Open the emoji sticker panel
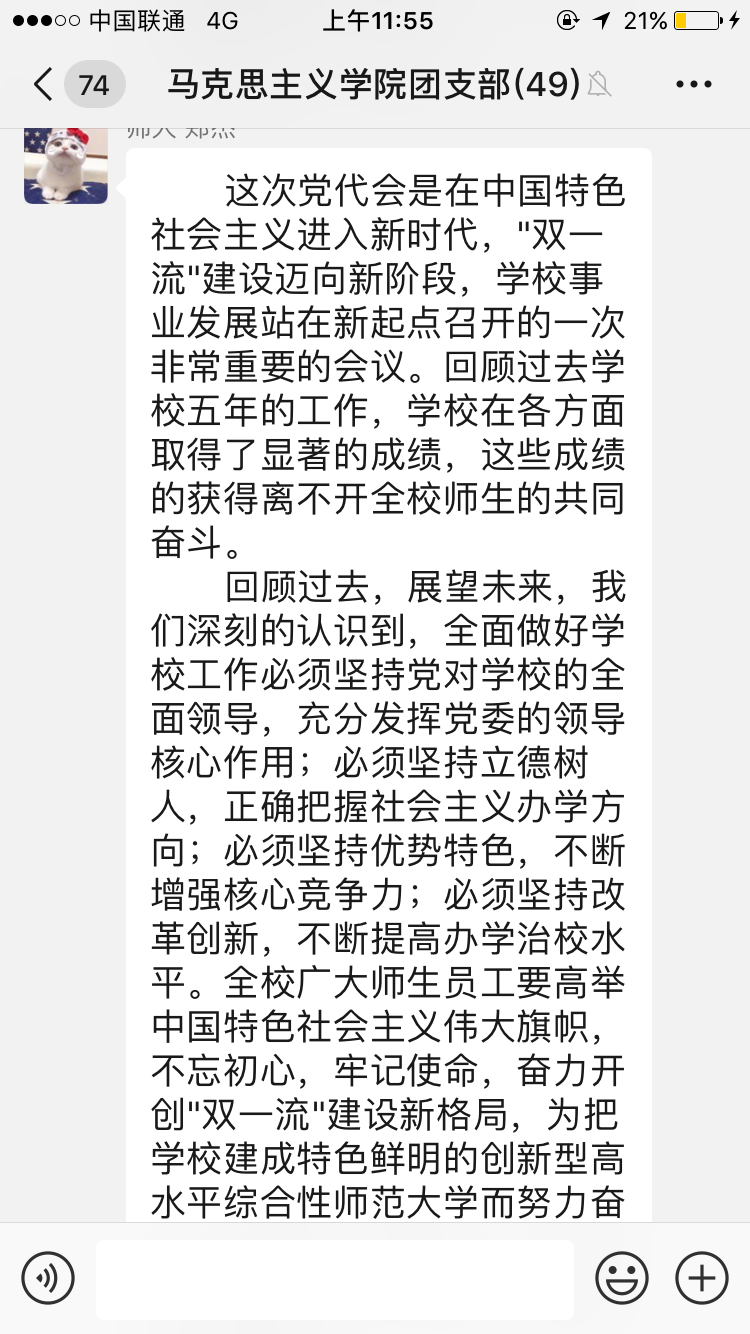The width and height of the screenshot is (750, 1334). click(x=622, y=1278)
